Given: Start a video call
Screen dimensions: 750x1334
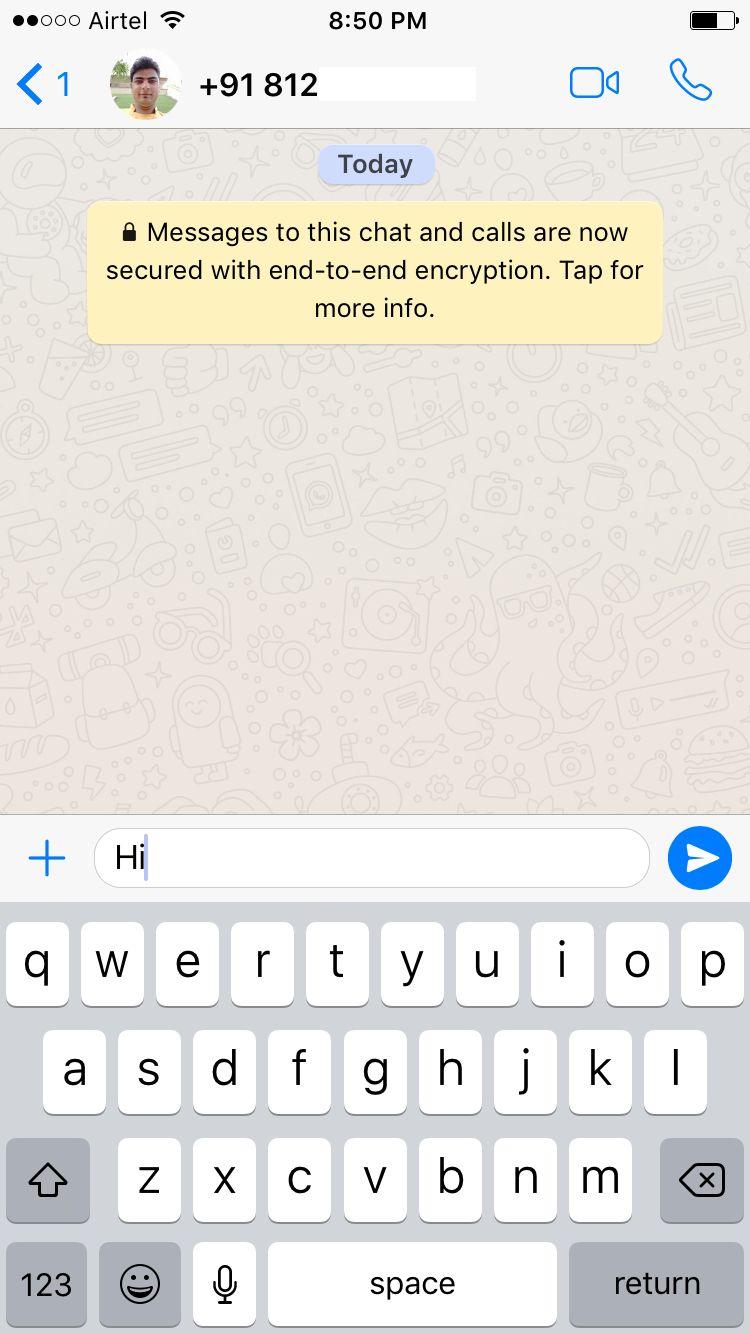Looking at the screenshot, I should point(595,83).
